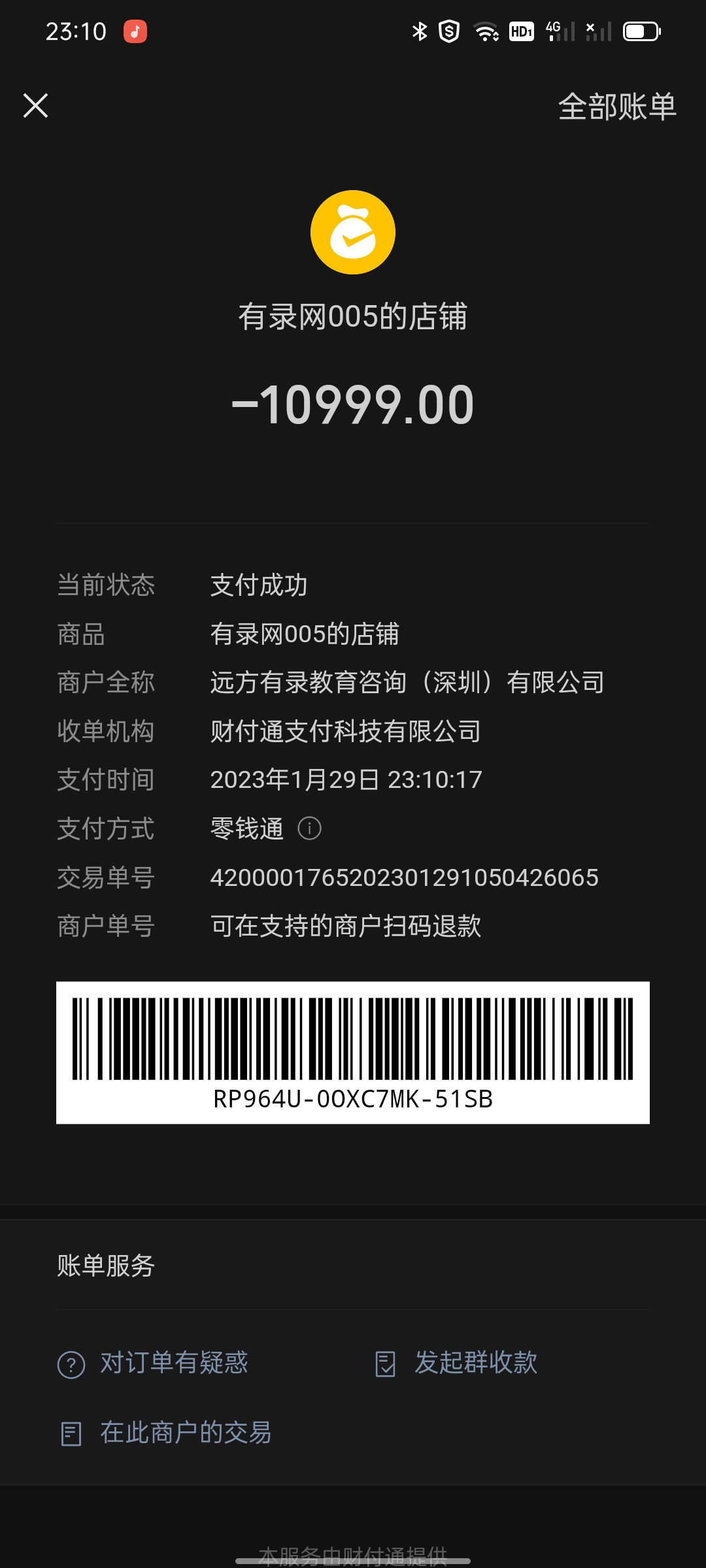Open 对订单有疑惑 help option

(x=154, y=1364)
